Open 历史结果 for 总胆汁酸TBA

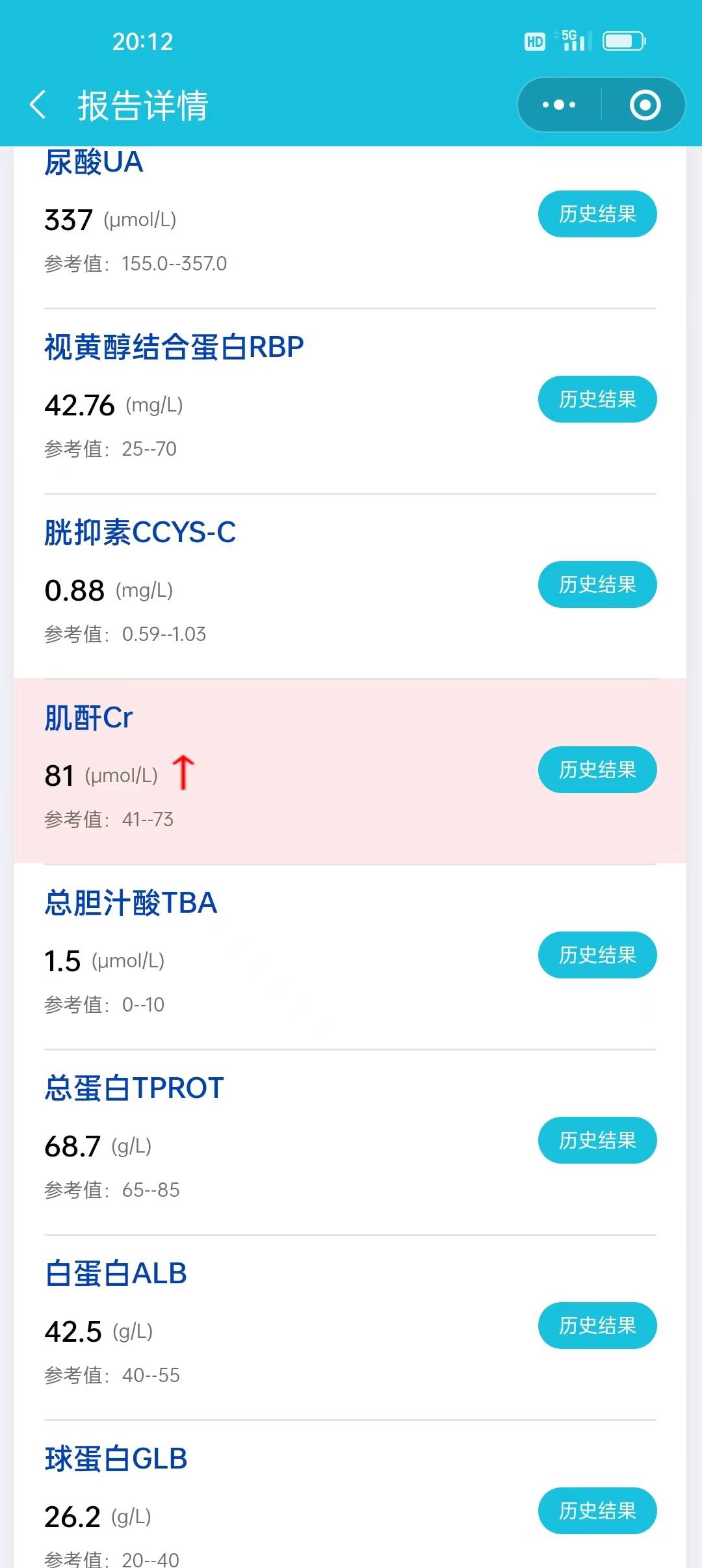pos(597,954)
